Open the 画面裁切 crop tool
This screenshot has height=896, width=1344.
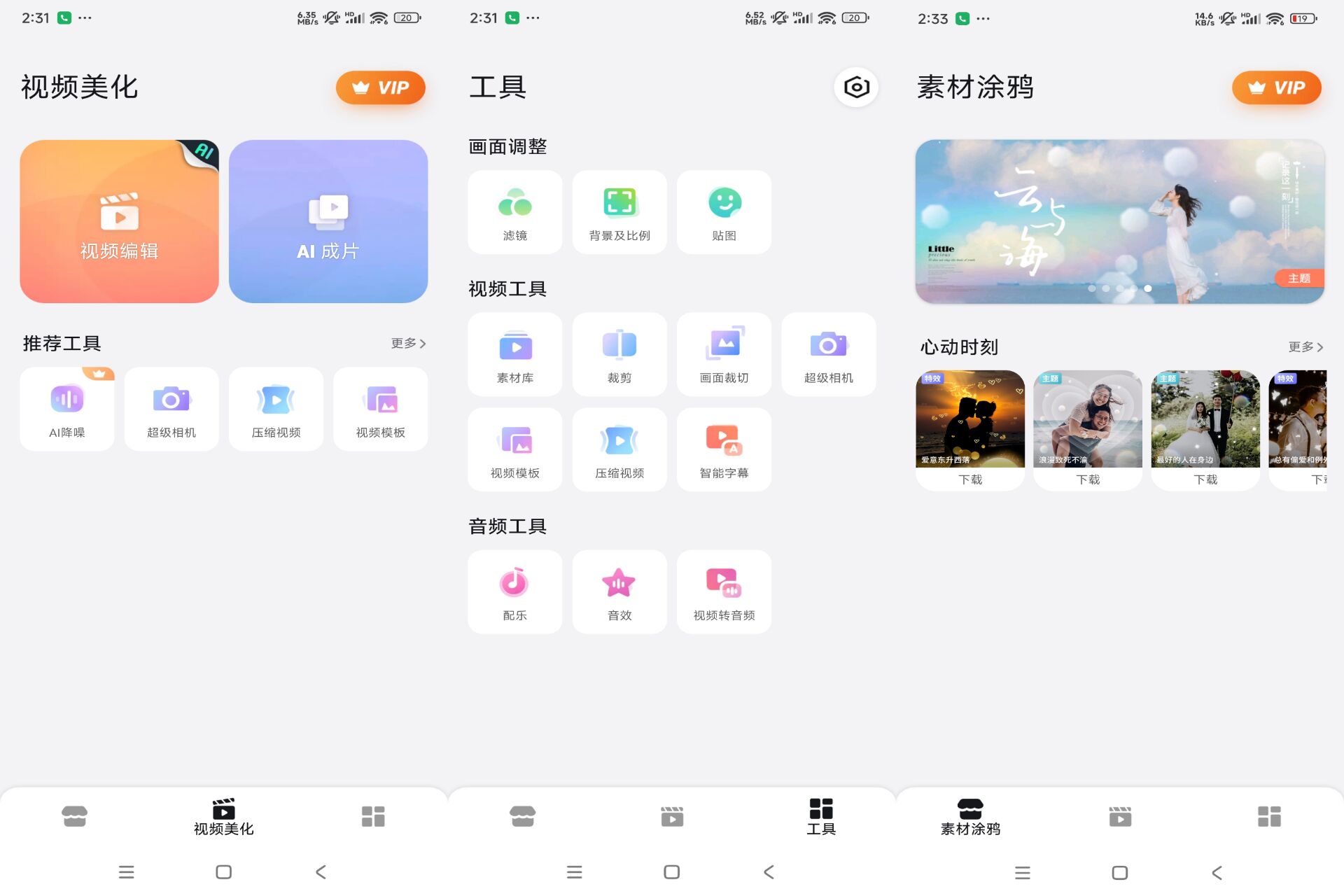coord(724,354)
